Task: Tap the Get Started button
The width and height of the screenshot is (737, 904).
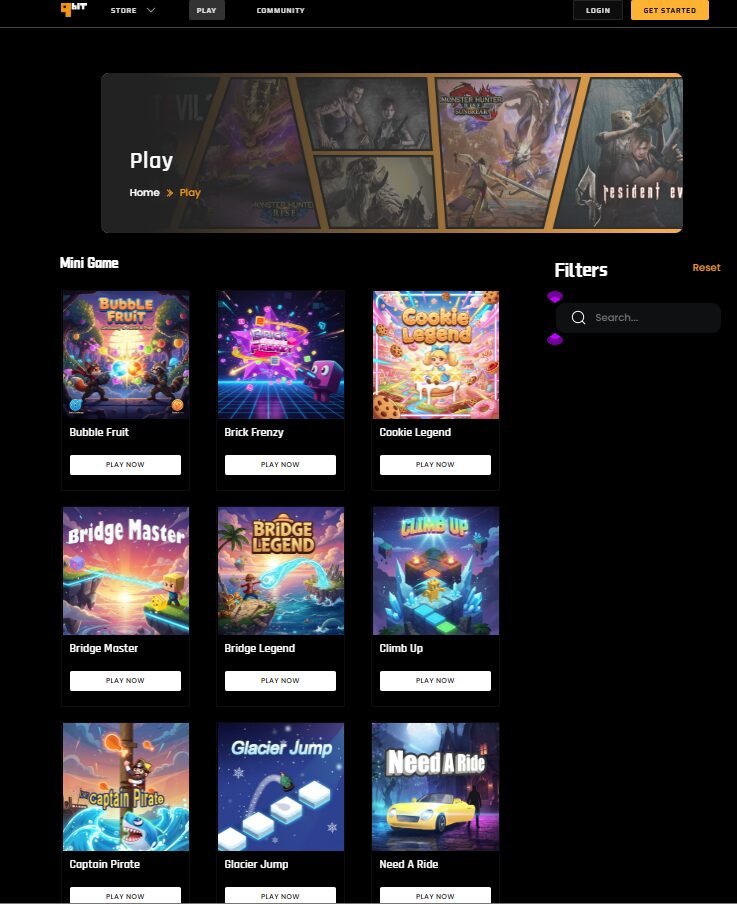Action: (669, 10)
